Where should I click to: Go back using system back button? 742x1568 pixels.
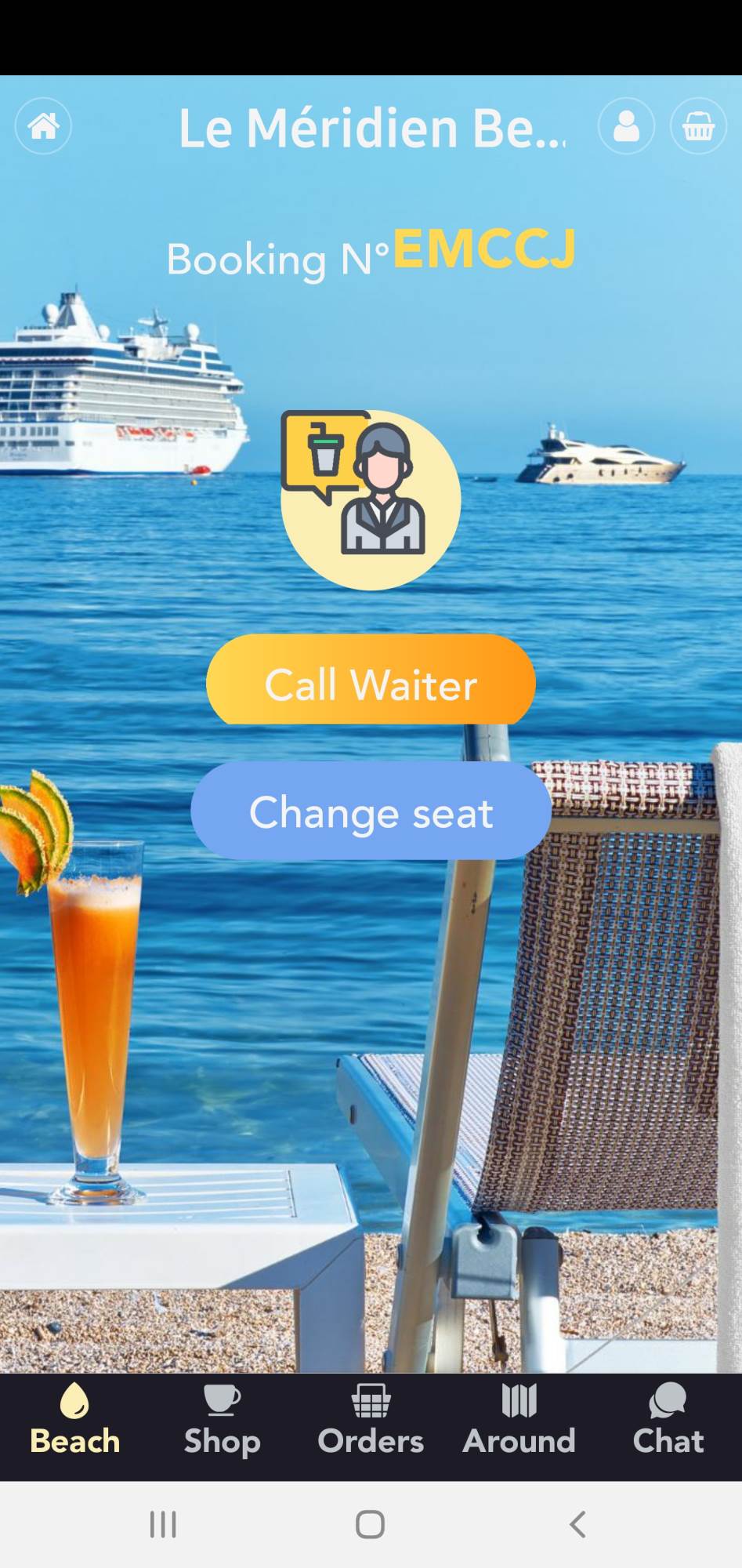(577, 1524)
